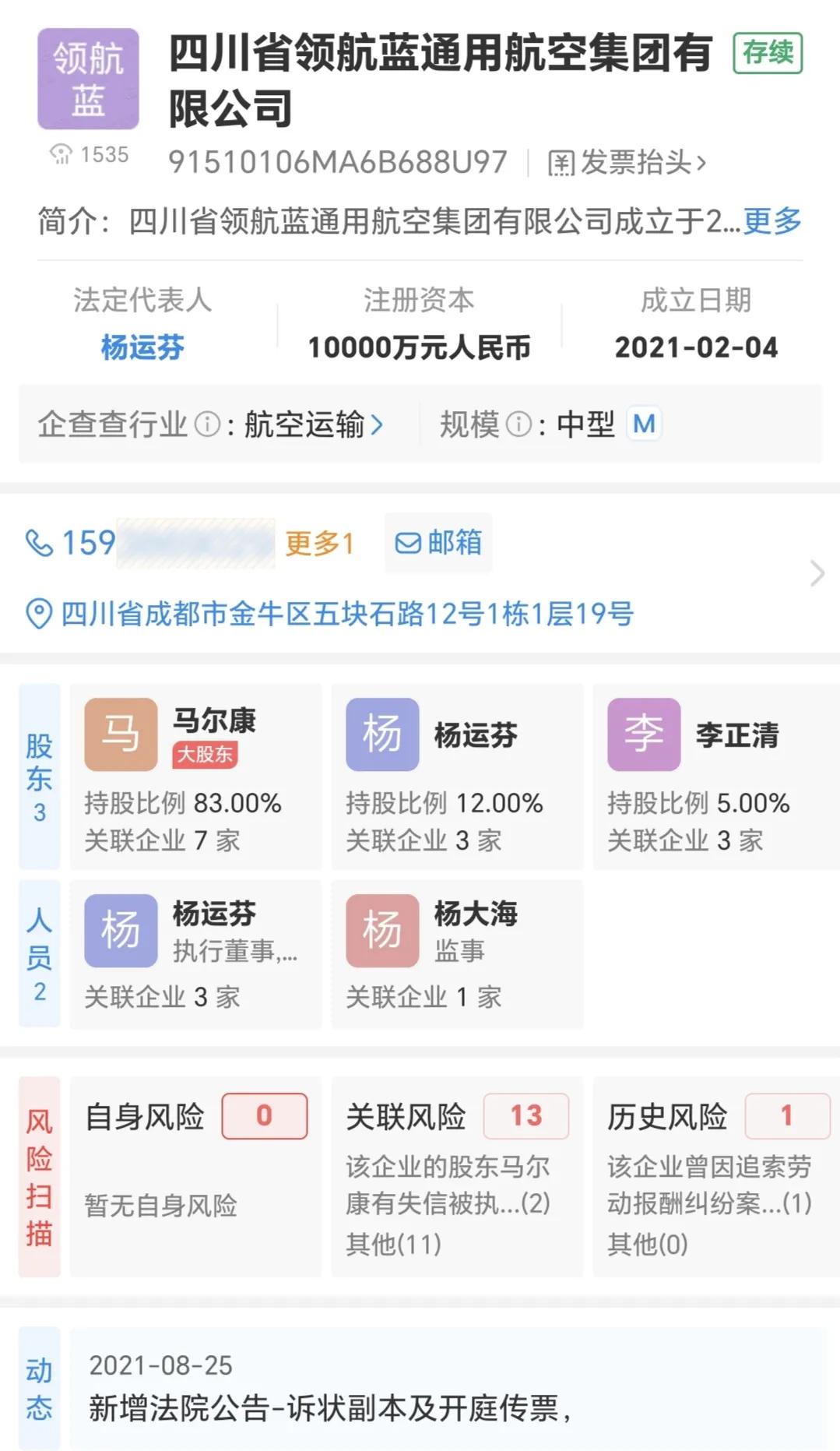Click the 领航蓝 company logo icon
The height and width of the screenshot is (1451, 840).
click(x=88, y=77)
